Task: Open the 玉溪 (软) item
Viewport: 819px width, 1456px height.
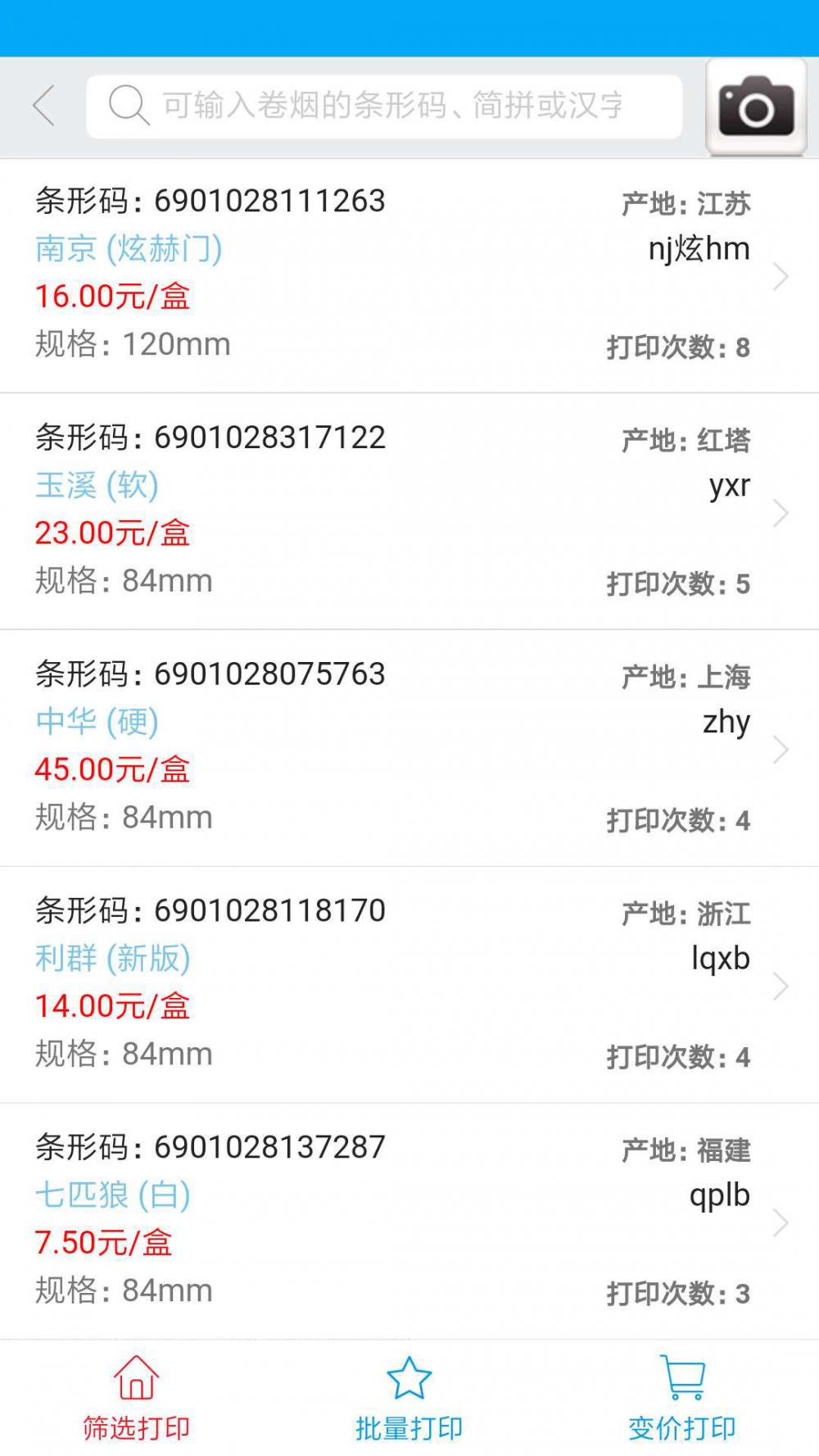Action: 409,512
